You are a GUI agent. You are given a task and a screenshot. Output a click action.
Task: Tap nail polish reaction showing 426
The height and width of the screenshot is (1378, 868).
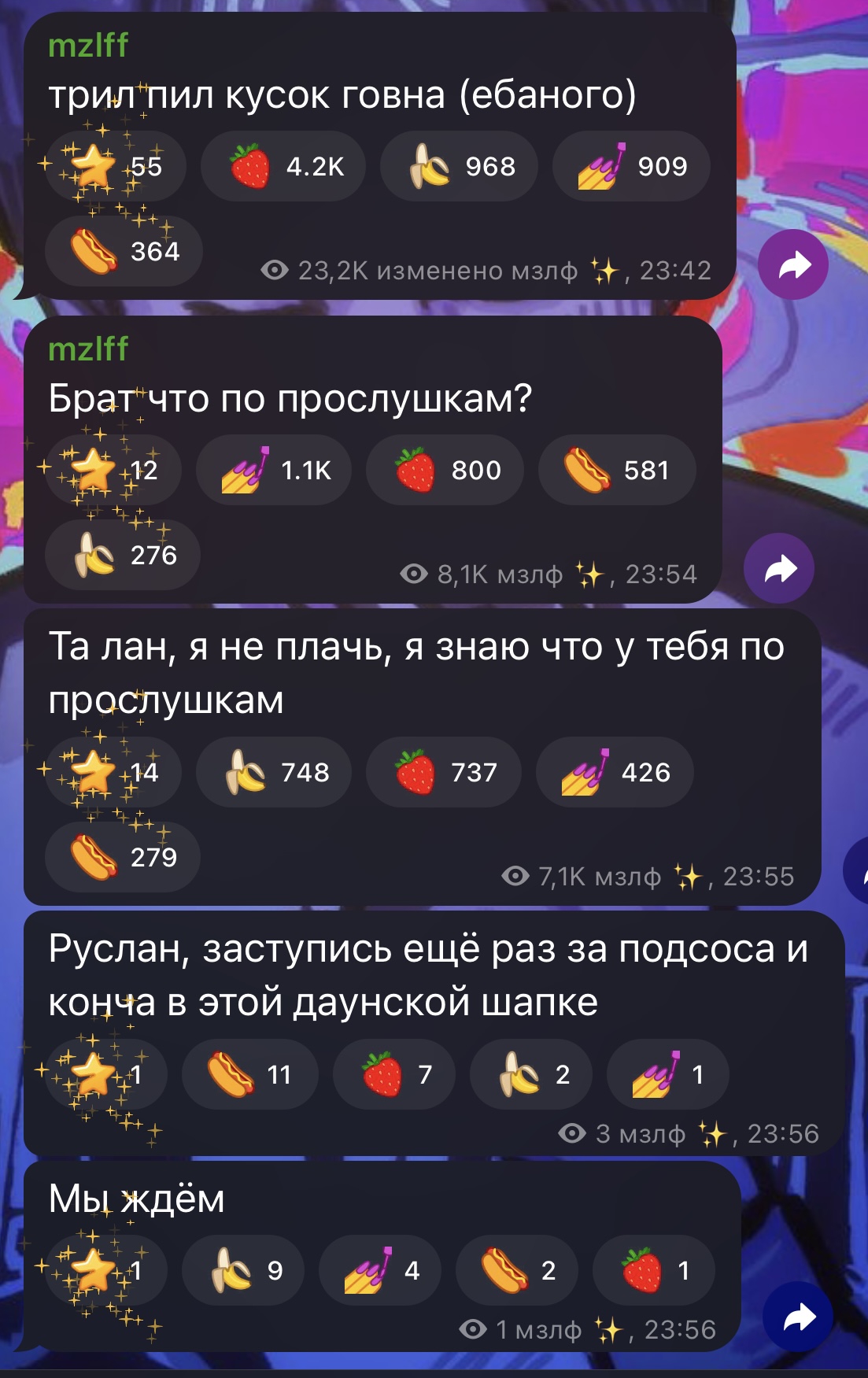(x=615, y=772)
